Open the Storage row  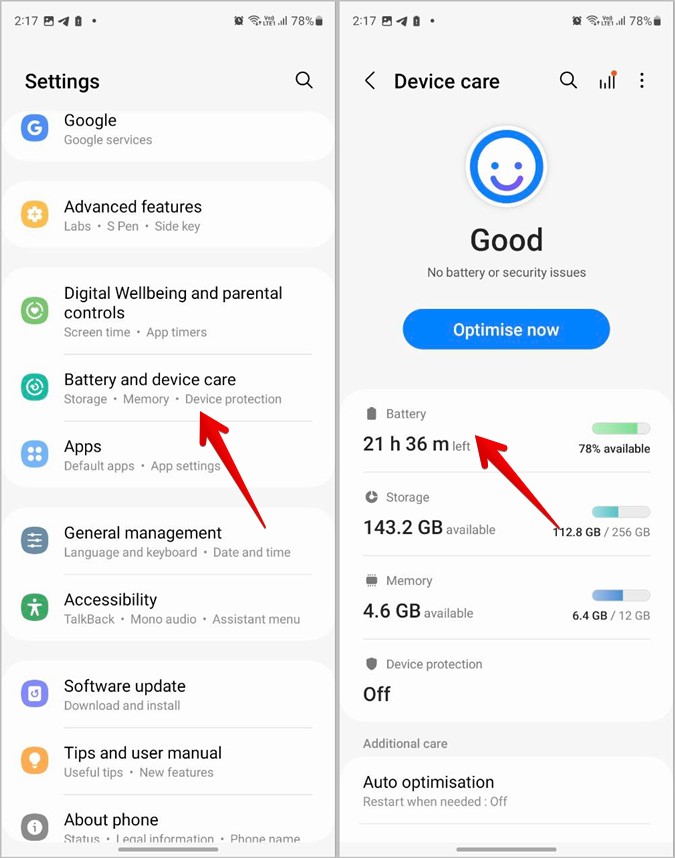505,514
